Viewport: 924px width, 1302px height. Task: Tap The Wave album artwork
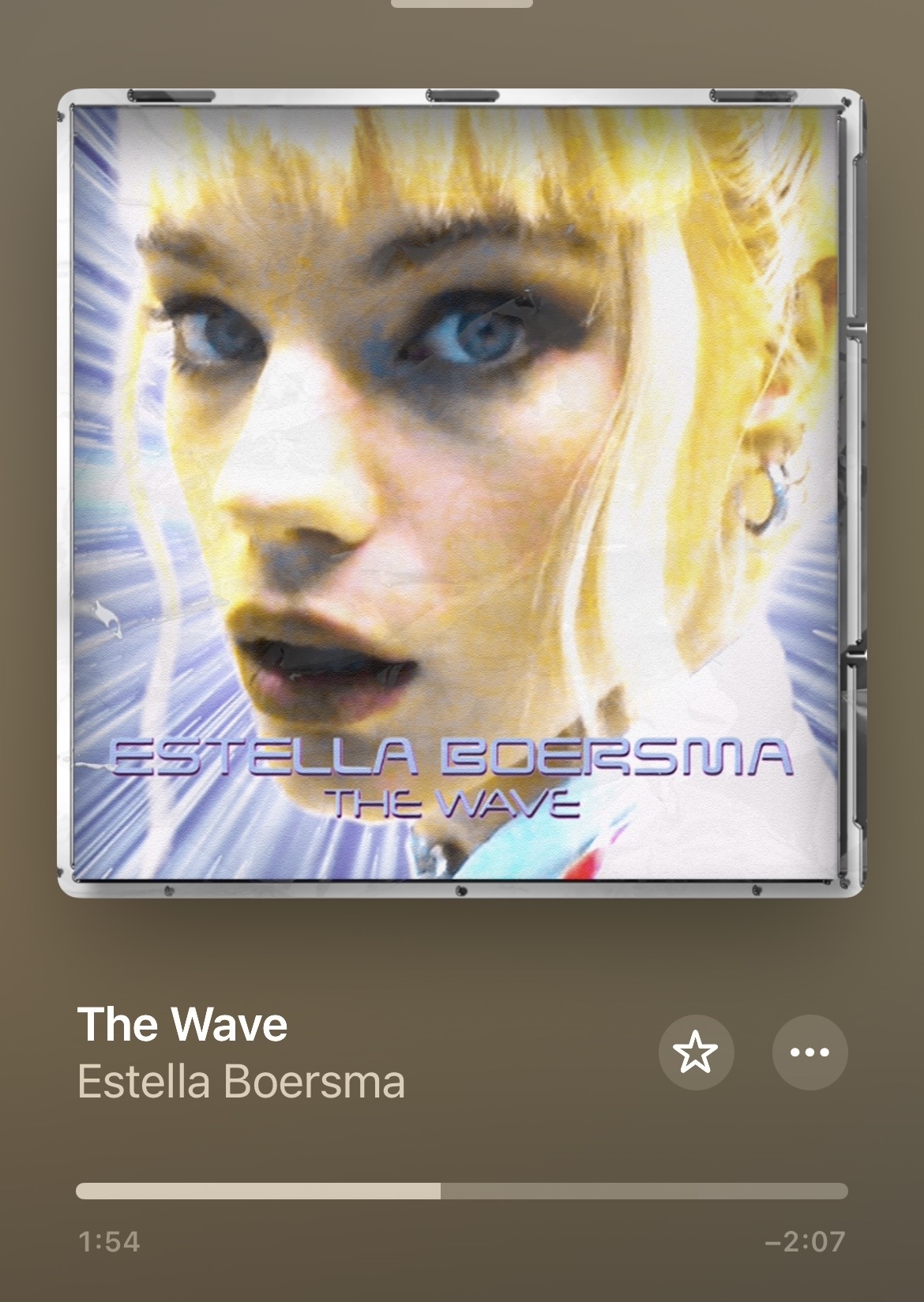pos(461,493)
